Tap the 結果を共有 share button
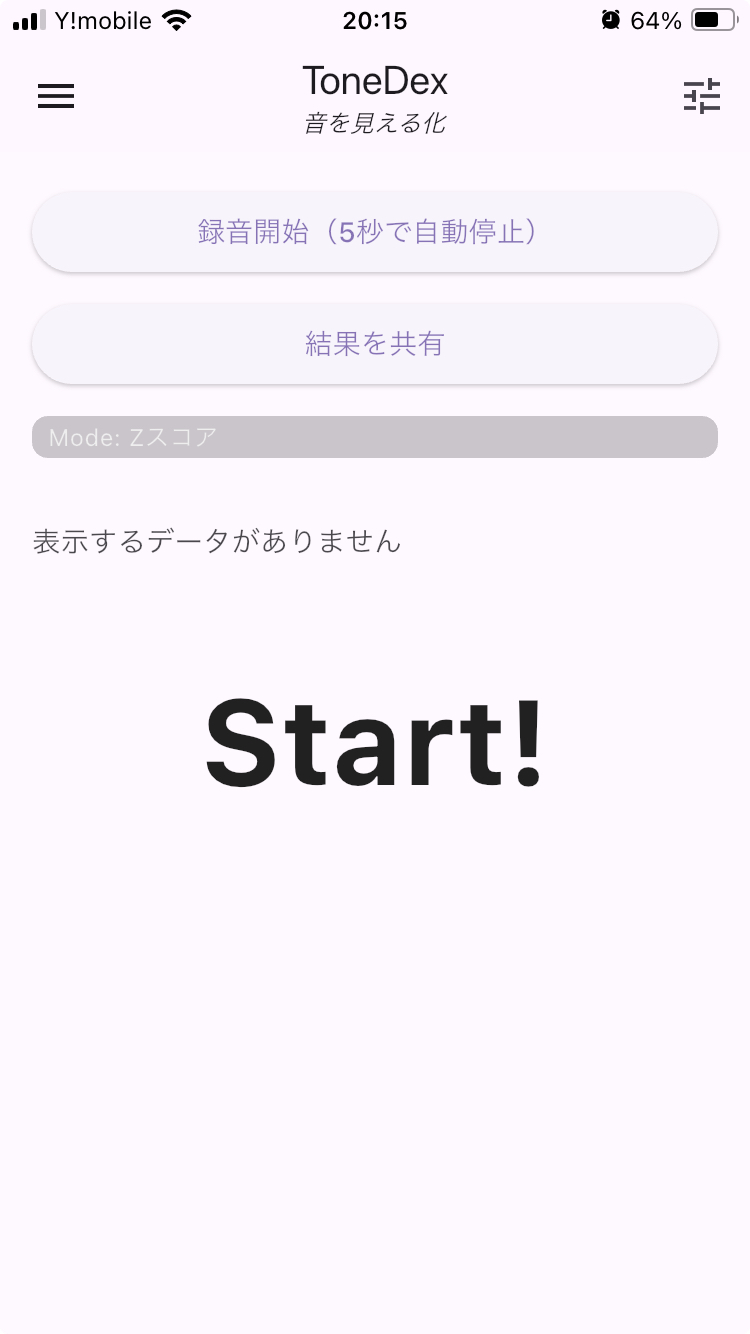The height and width of the screenshot is (1334, 750). pyautogui.click(x=374, y=343)
